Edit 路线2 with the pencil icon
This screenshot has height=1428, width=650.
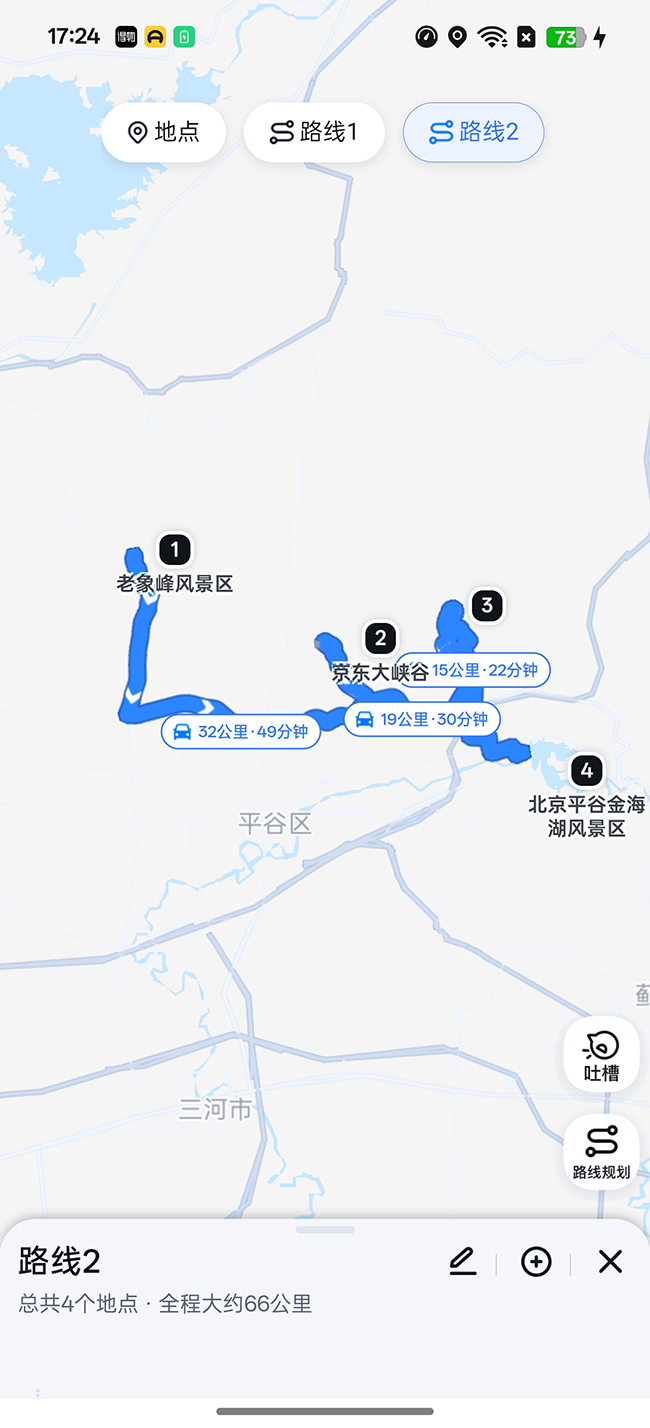(462, 1262)
